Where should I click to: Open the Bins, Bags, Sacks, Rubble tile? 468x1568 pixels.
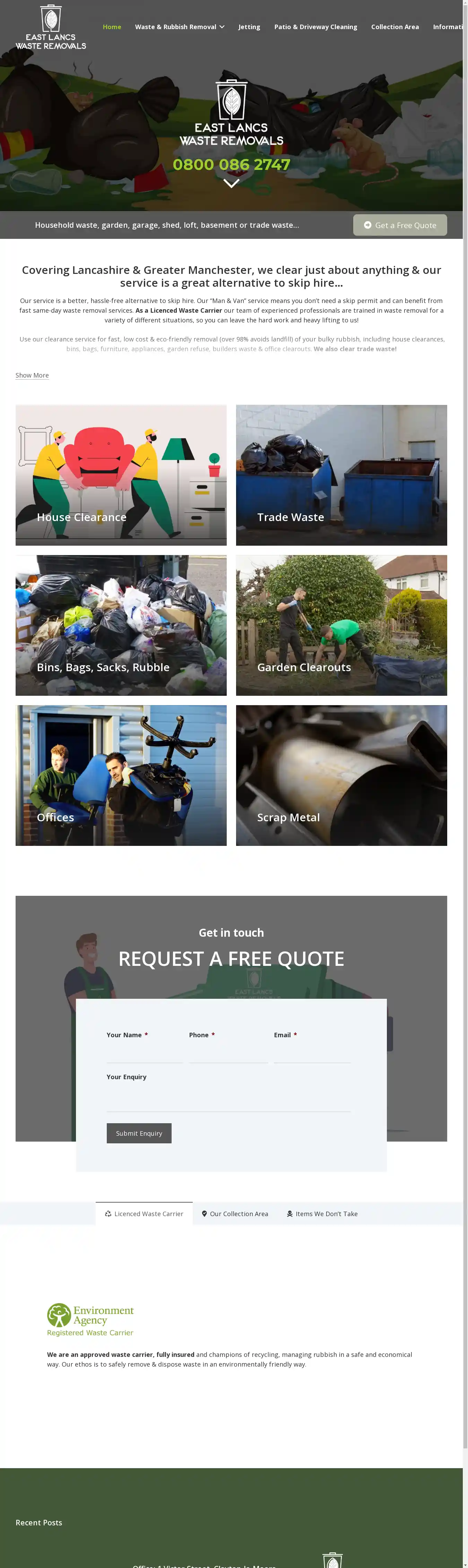[121, 625]
